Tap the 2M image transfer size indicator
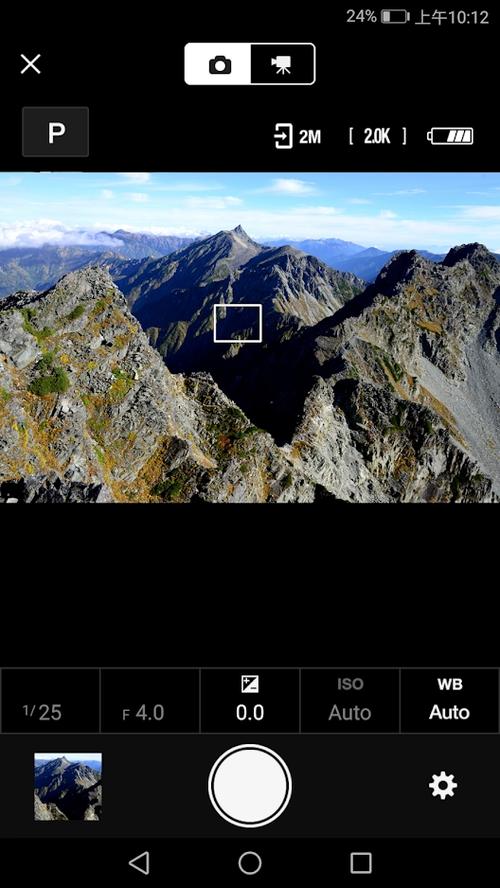The image size is (500, 888). (x=298, y=136)
